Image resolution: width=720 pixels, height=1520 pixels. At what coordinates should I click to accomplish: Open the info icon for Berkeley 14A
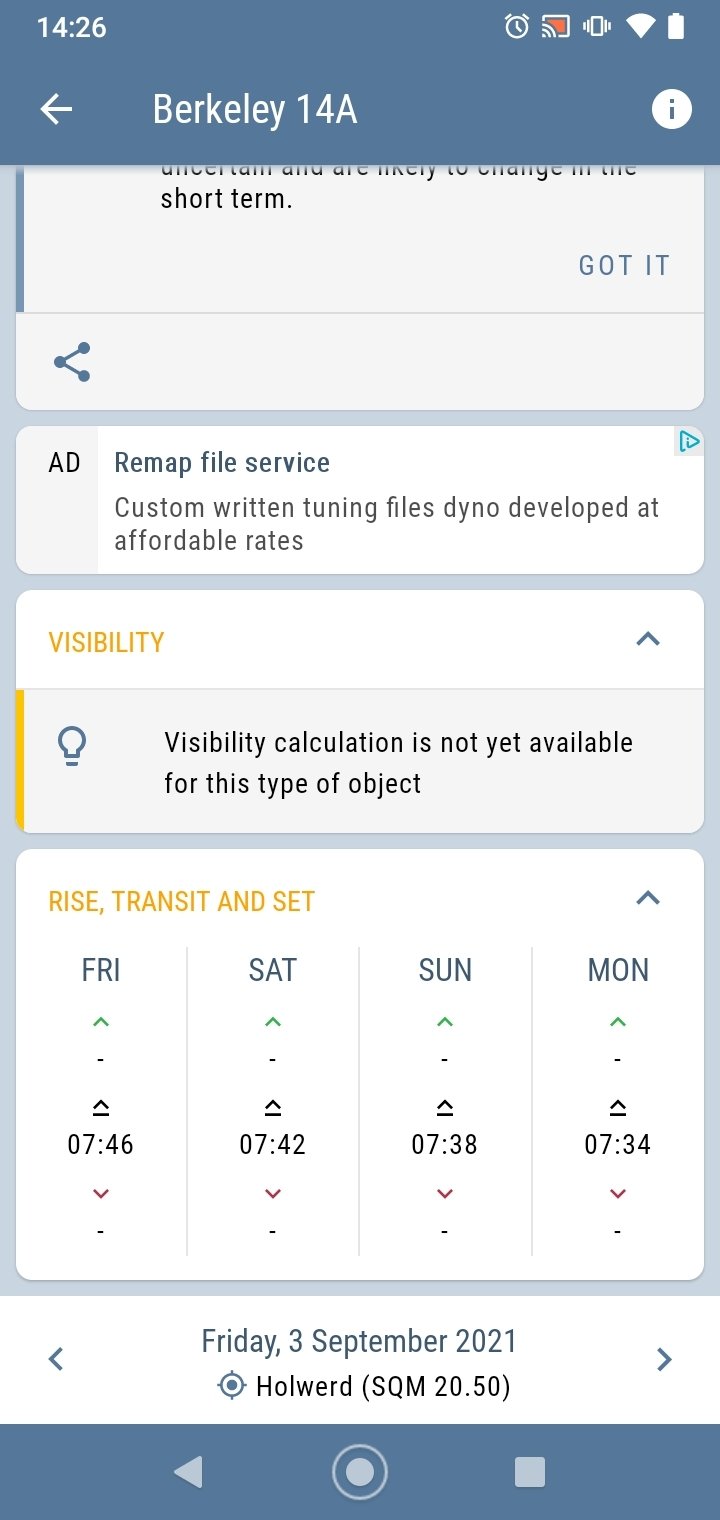(x=672, y=109)
